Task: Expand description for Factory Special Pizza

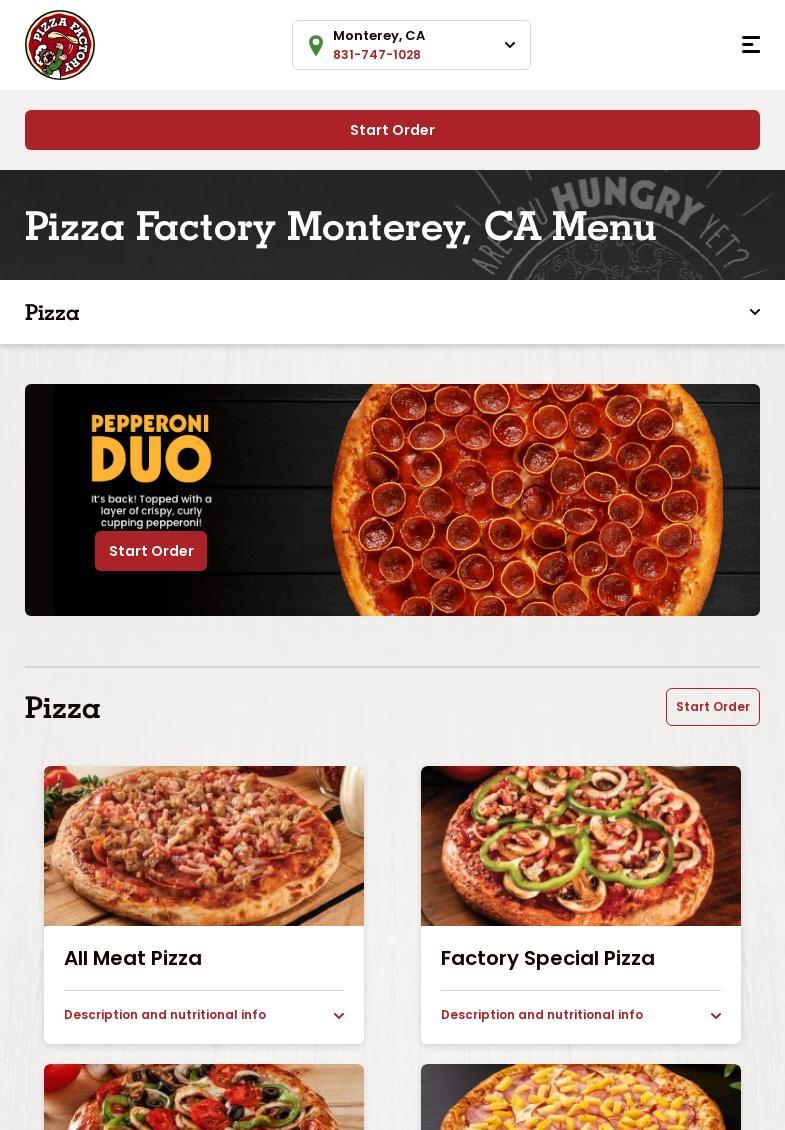Action: click(x=580, y=1015)
